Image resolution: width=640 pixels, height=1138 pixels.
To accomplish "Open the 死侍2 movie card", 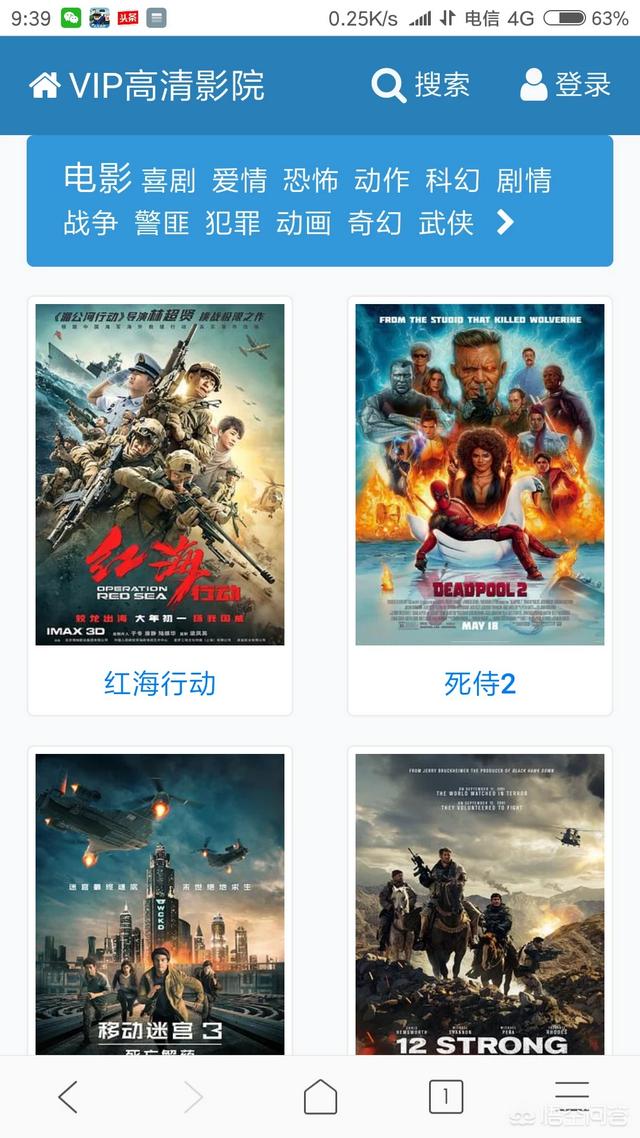I will pyautogui.click(x=480, y=505).
